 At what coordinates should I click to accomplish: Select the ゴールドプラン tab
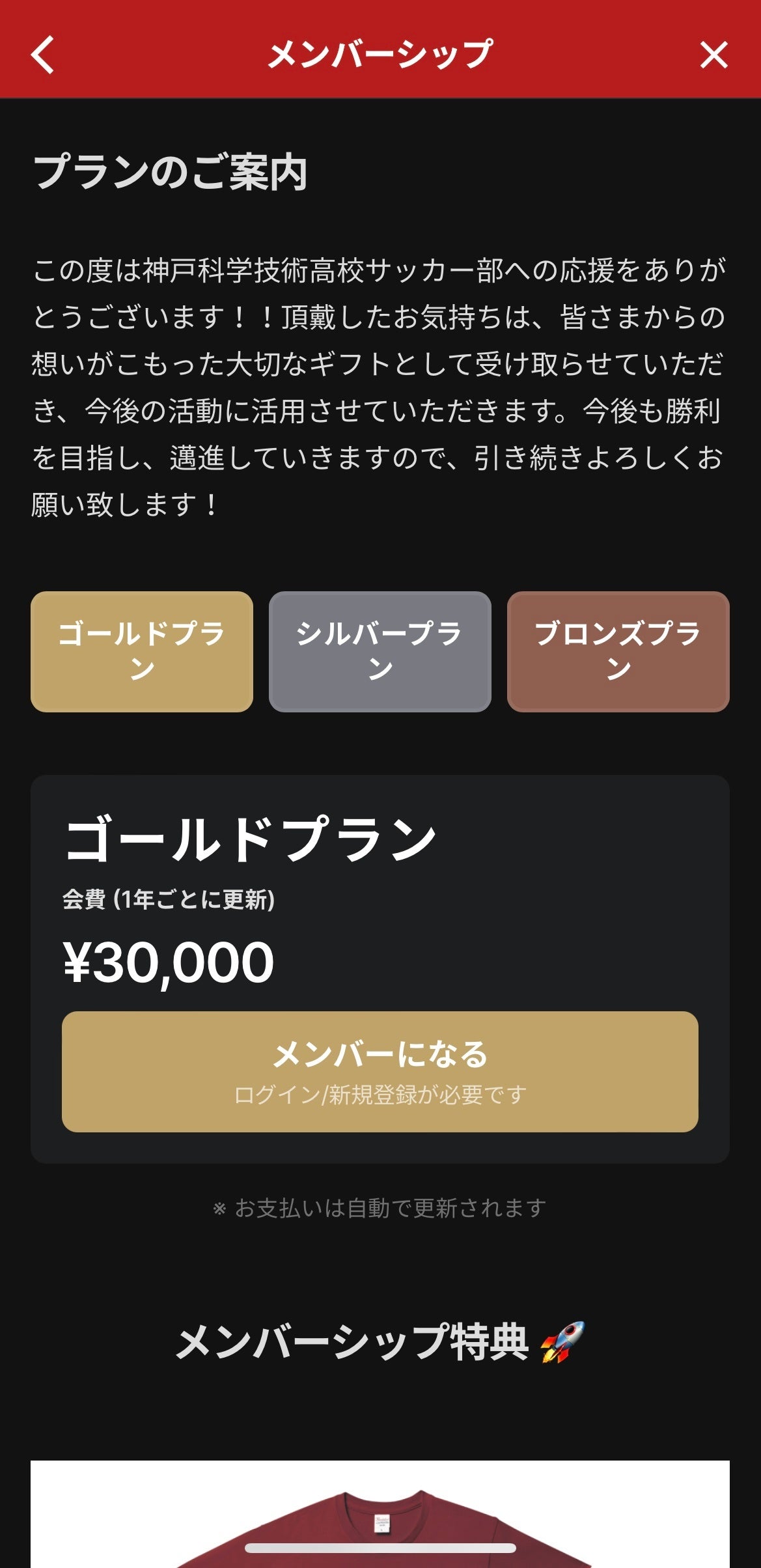tap(142, 651)
